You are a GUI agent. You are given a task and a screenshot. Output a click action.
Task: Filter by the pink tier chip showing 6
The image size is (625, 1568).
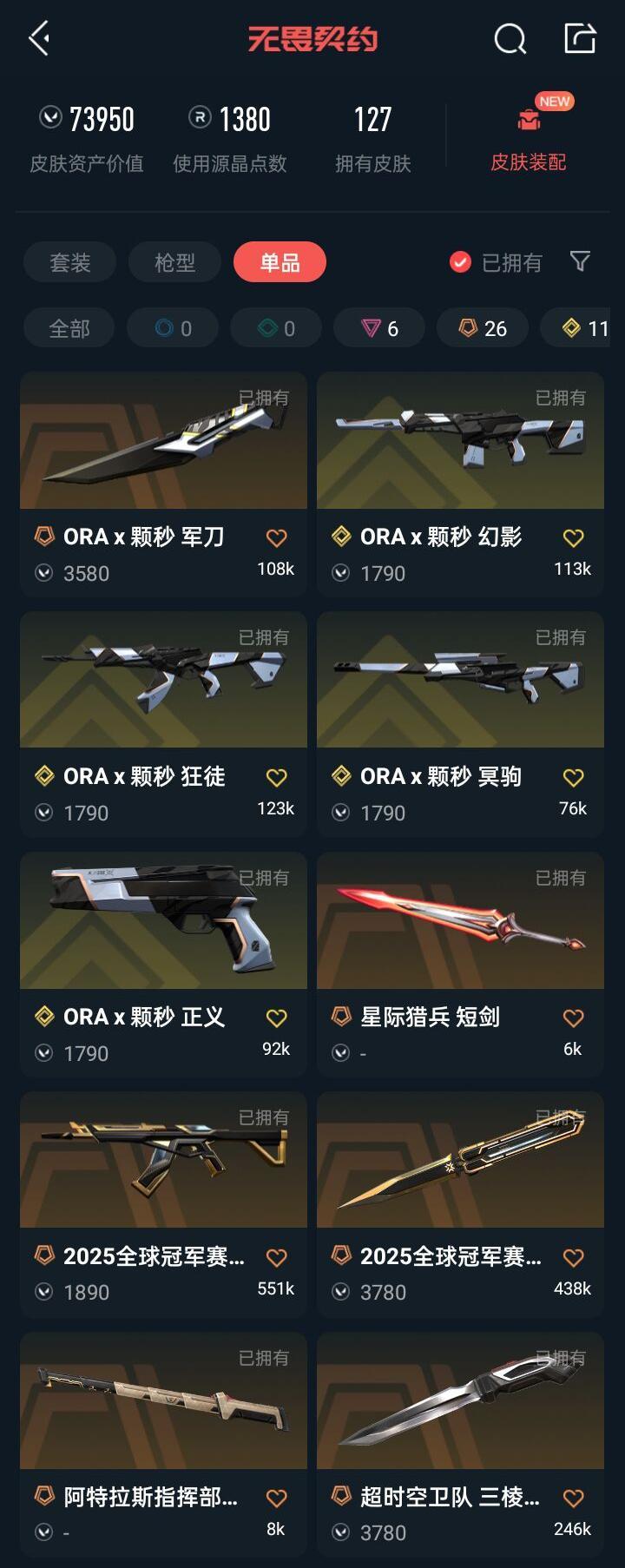pos(379,328)
